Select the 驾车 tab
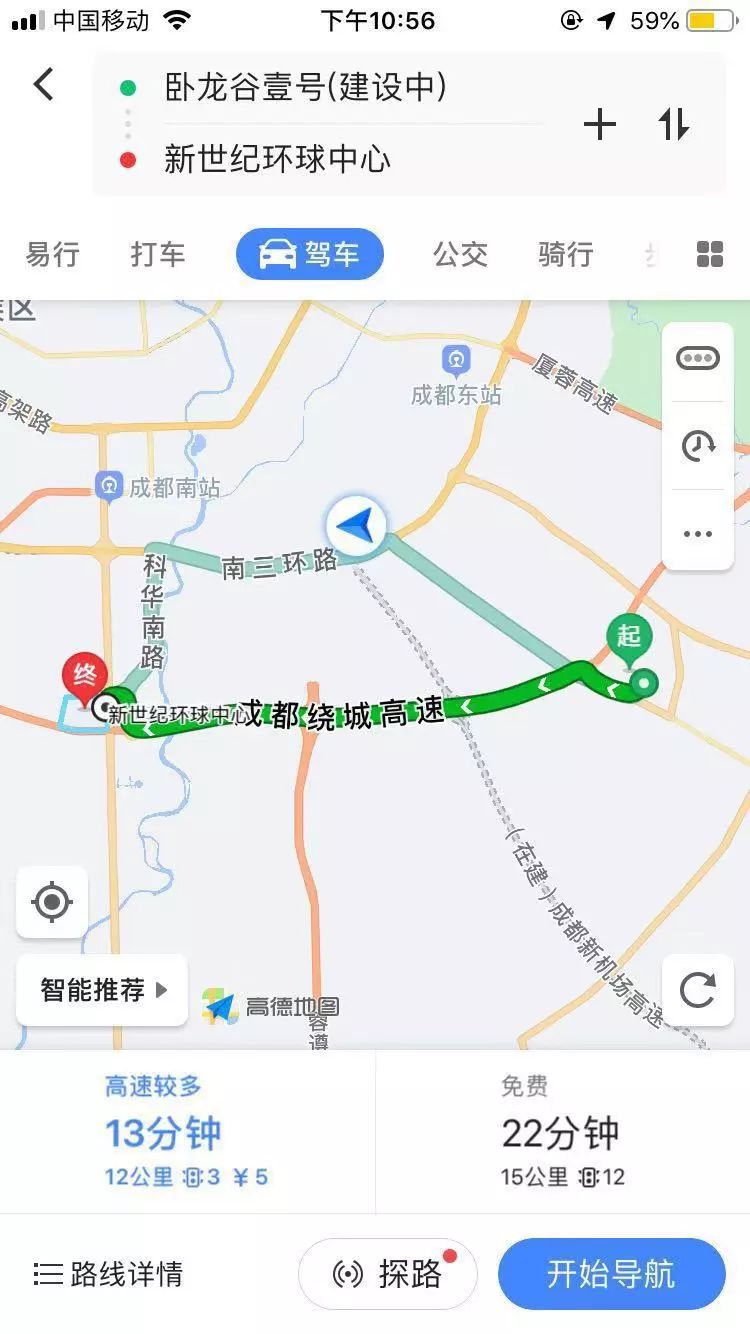Screen dimensions: 750x1334 tap(310, 253)
